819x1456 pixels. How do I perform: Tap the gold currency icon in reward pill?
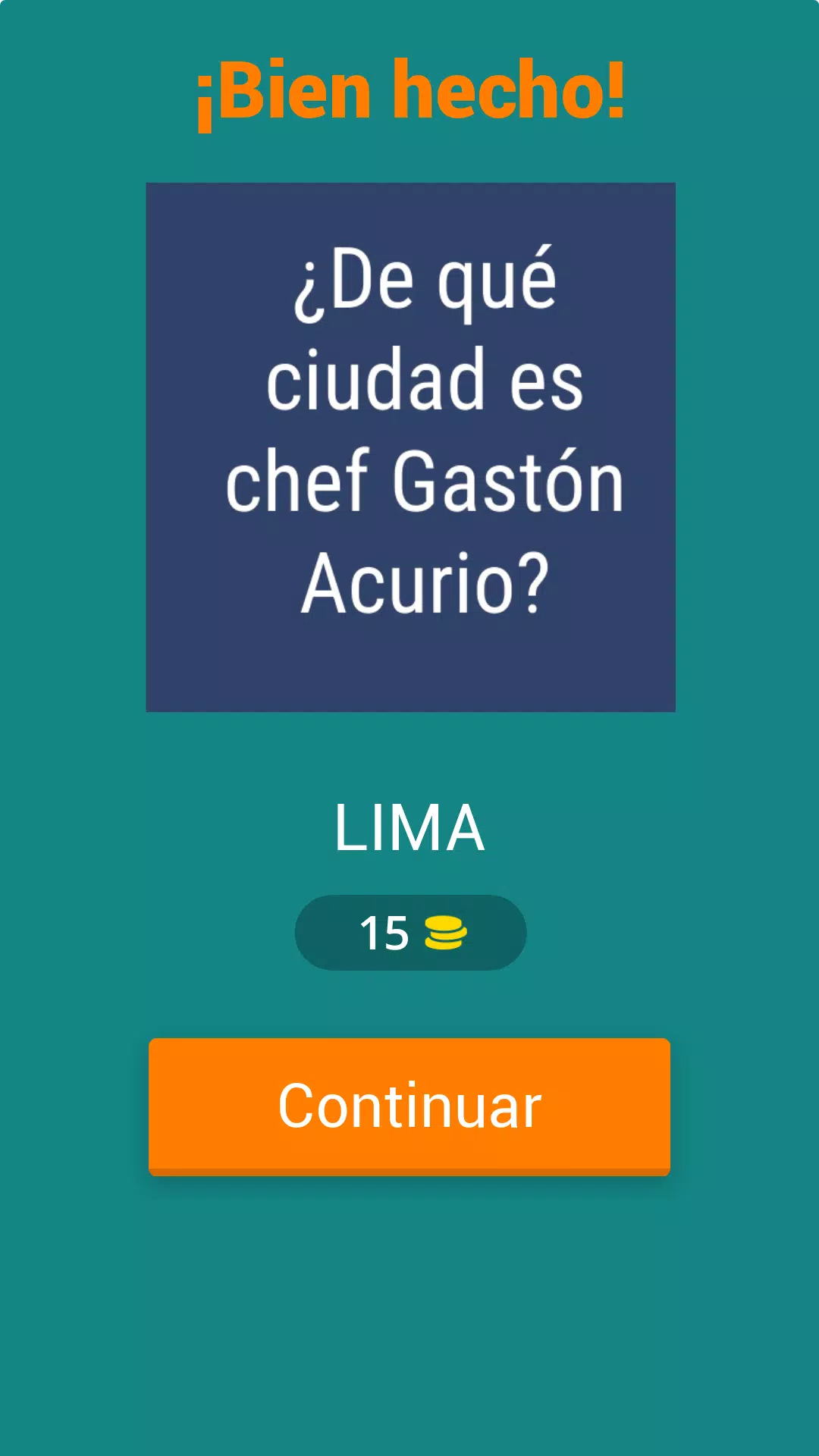[447, 932]
